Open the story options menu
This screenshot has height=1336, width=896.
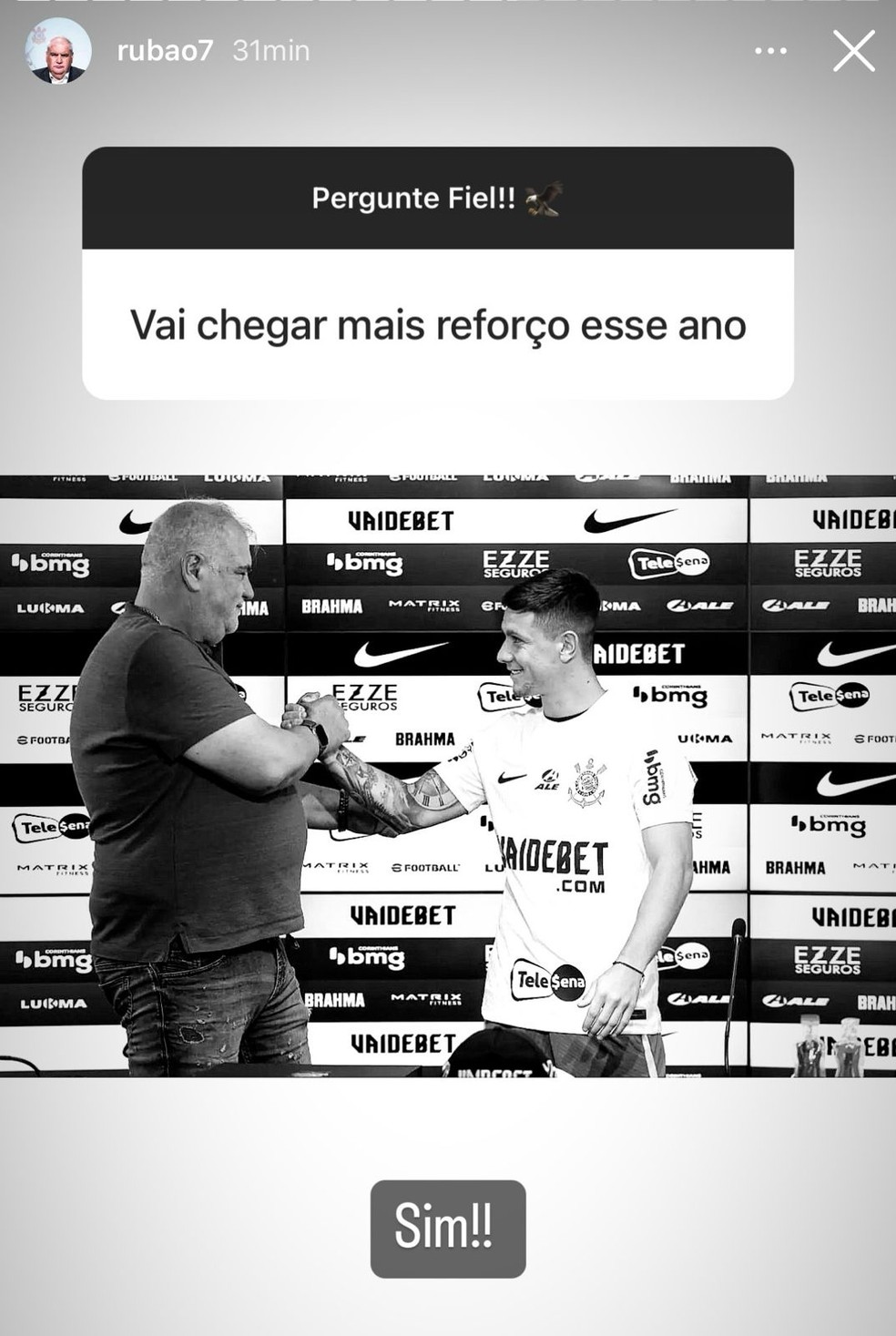pos(772,52)
